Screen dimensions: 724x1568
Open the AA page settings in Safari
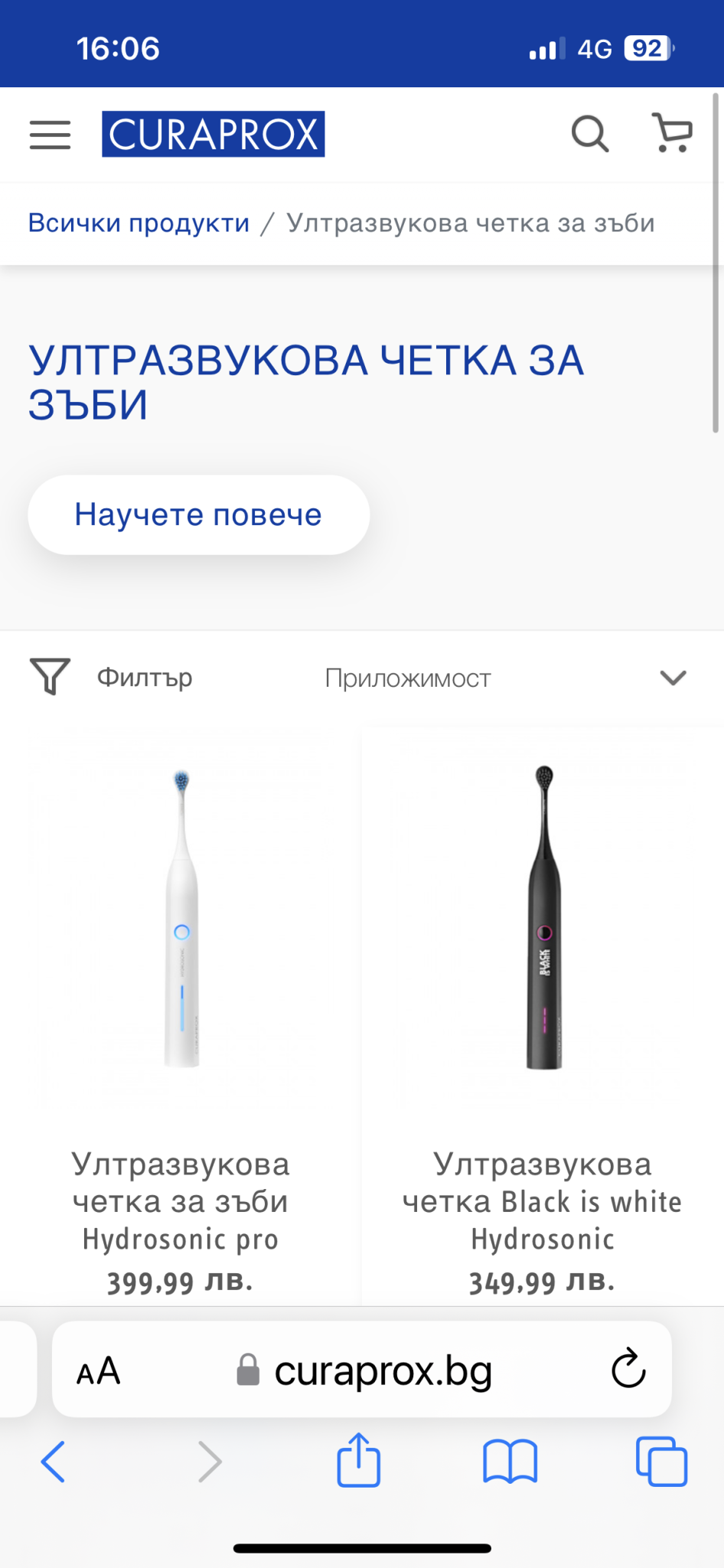click(x=98, y=1370)
